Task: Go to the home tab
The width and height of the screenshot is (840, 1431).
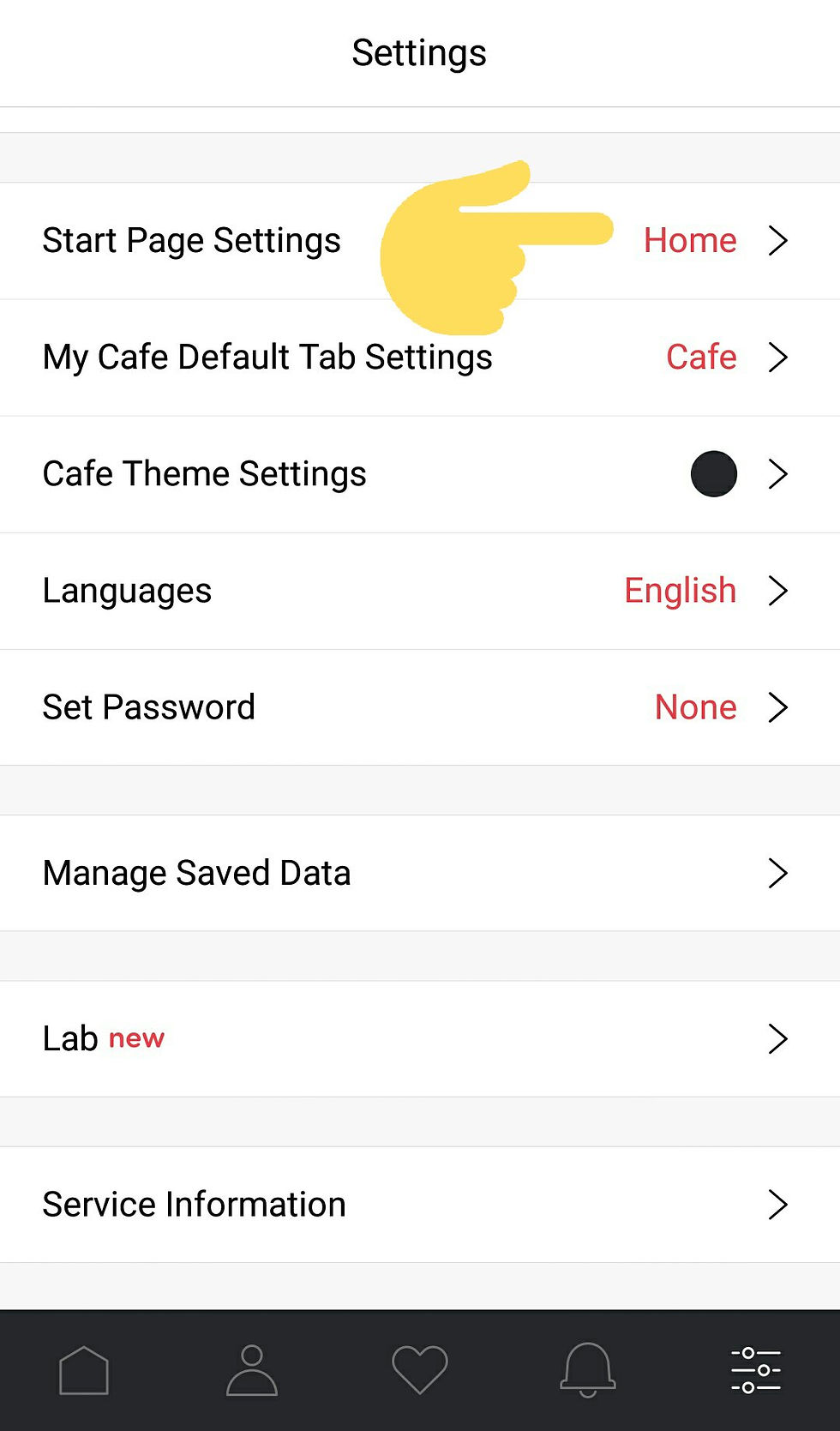Action: click(84, 1370)
